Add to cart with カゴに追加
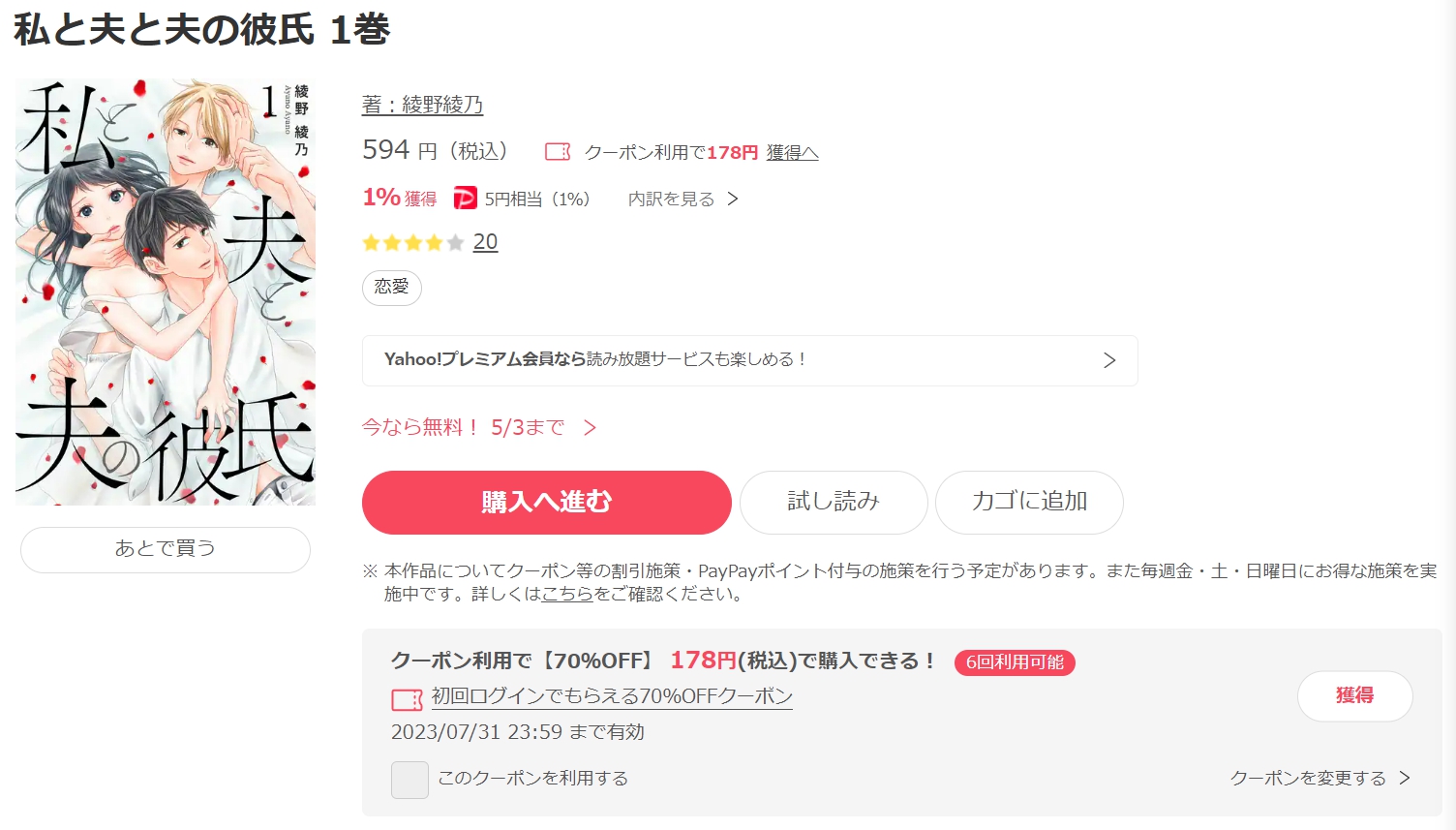Screen dimensions: 1456x830 click(x=1028, y=502)
